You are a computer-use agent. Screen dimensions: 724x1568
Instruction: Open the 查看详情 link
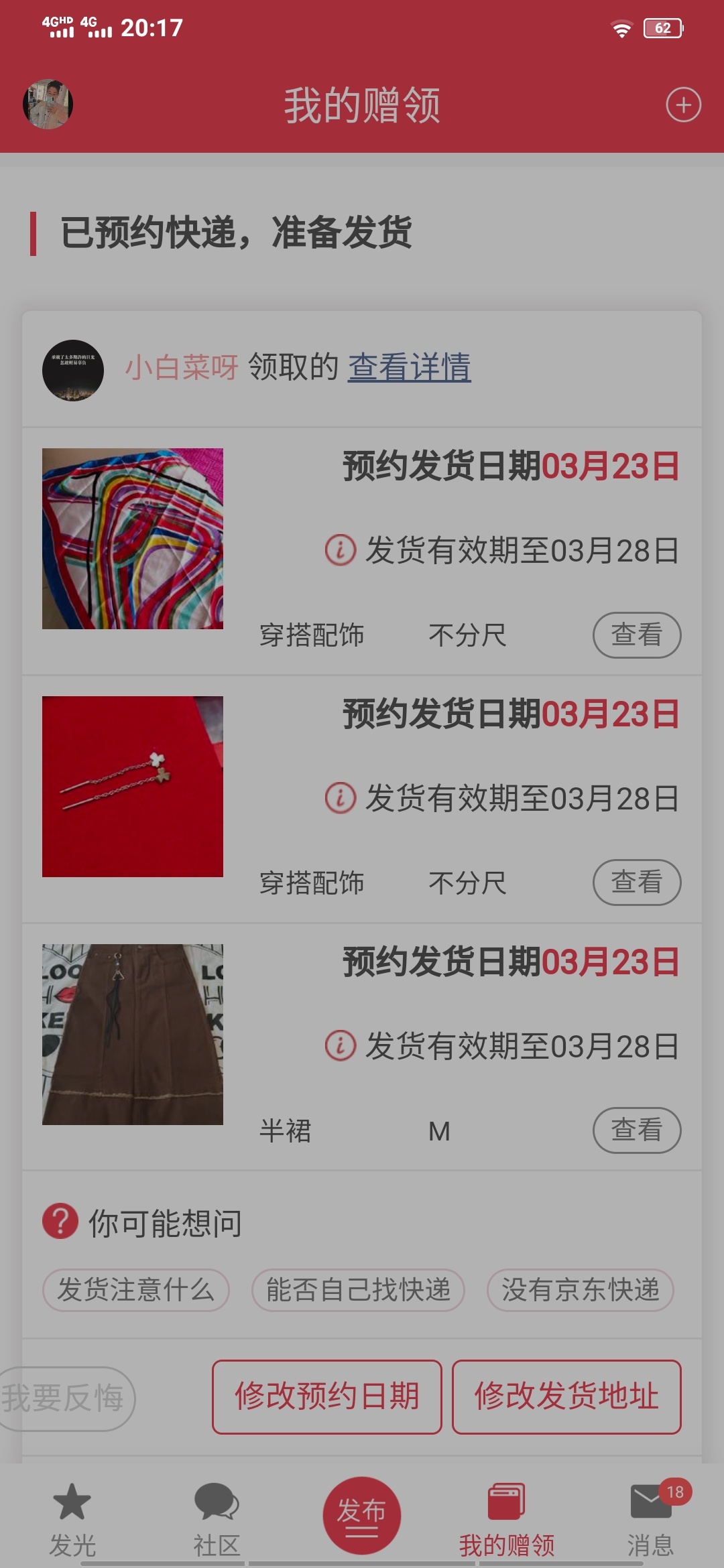(x=410, y=367)
